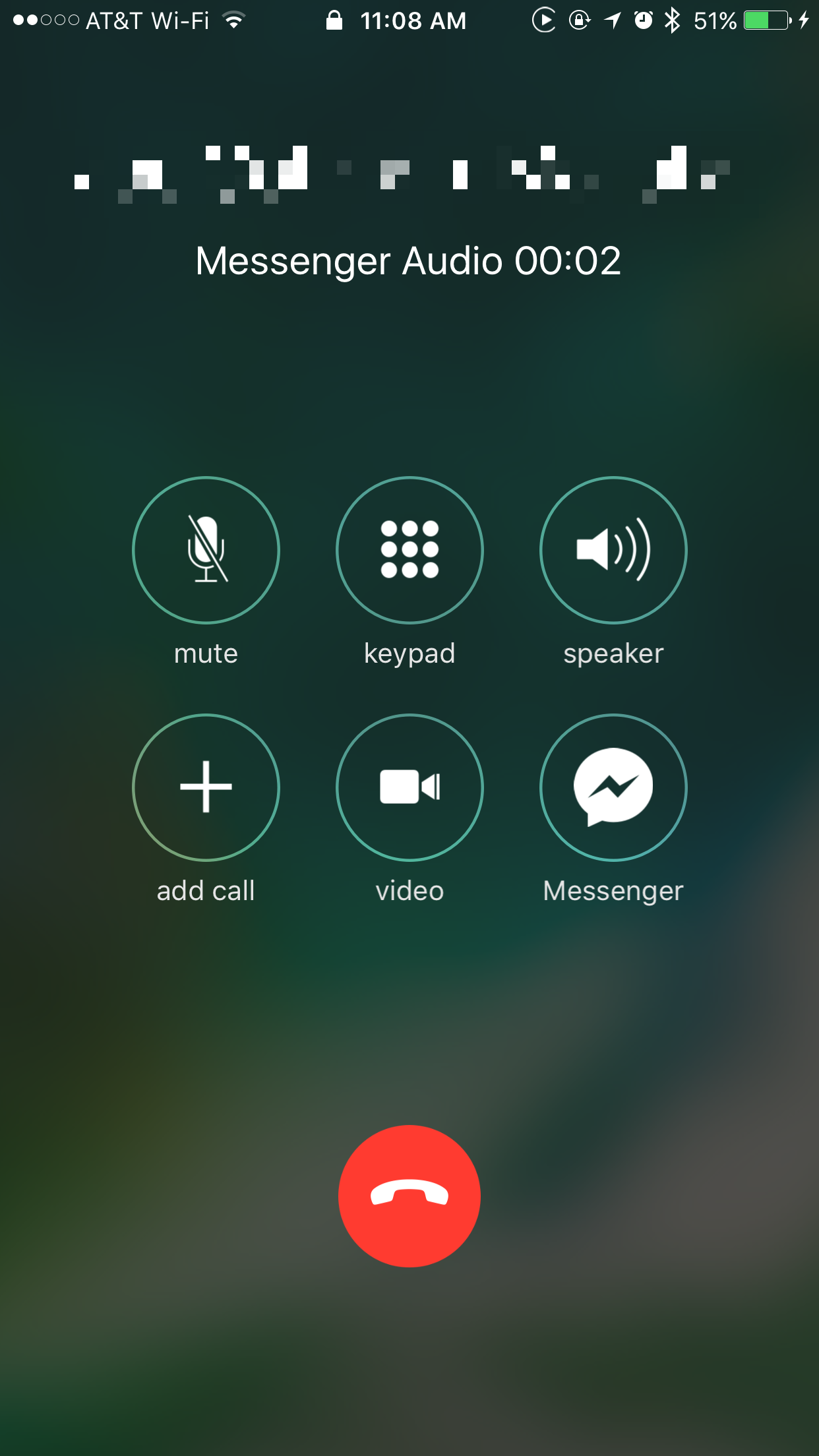The image size is (819, 1456).
Task: Tap the orientation lock status icon
Action: [x=578, y=21]
